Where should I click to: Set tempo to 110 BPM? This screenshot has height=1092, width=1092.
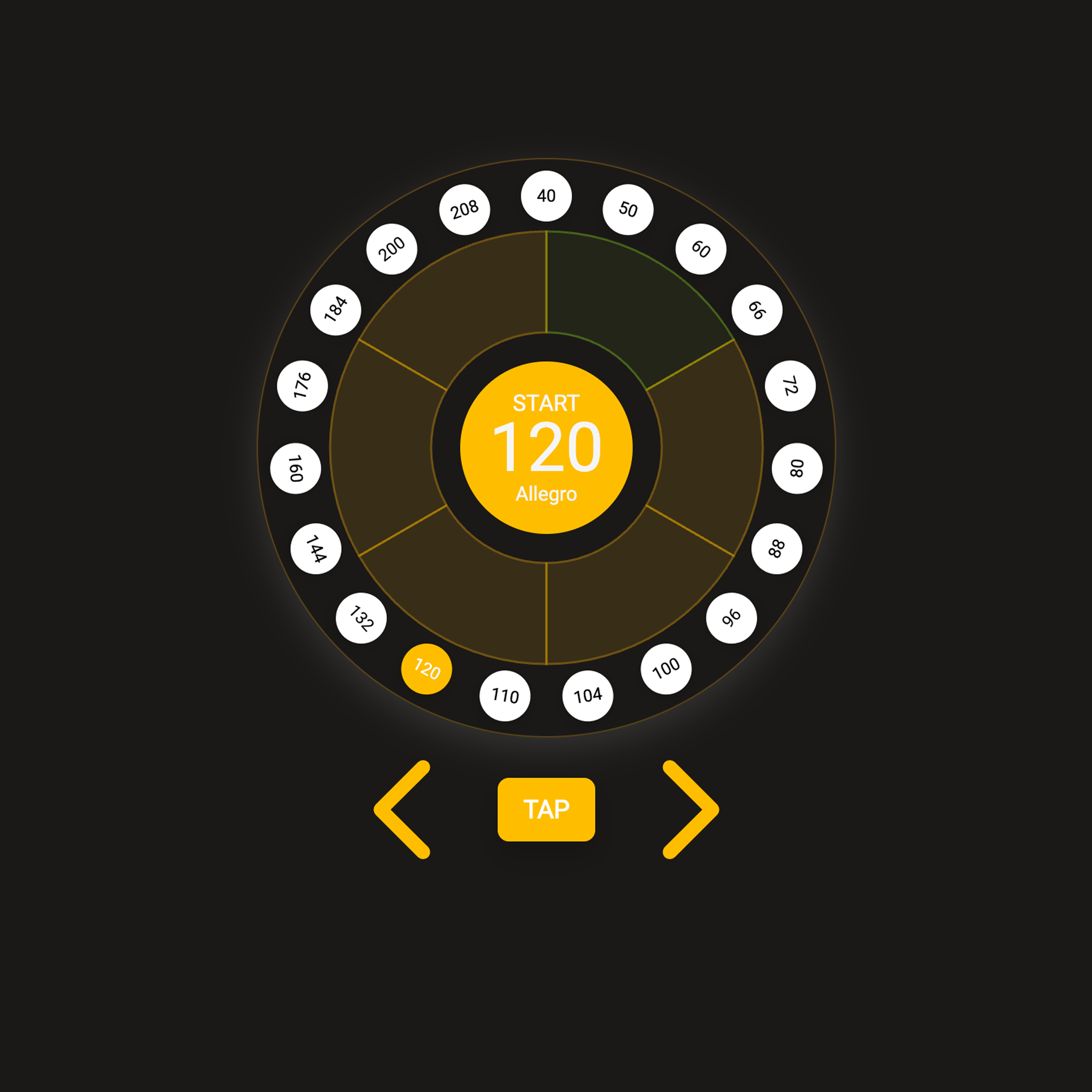[505, 695]
